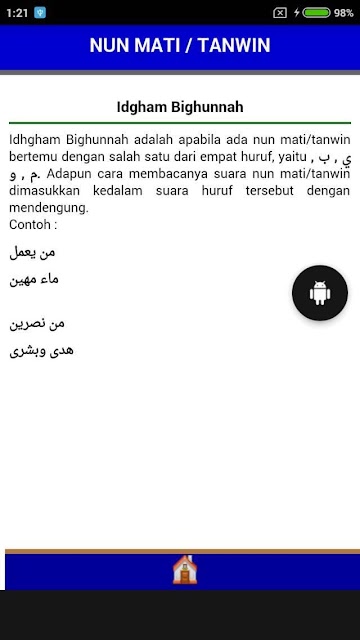Screen dimensions: 360x640
Task: Tap the floating Android robot button
Action: click(x=320, y=293)
